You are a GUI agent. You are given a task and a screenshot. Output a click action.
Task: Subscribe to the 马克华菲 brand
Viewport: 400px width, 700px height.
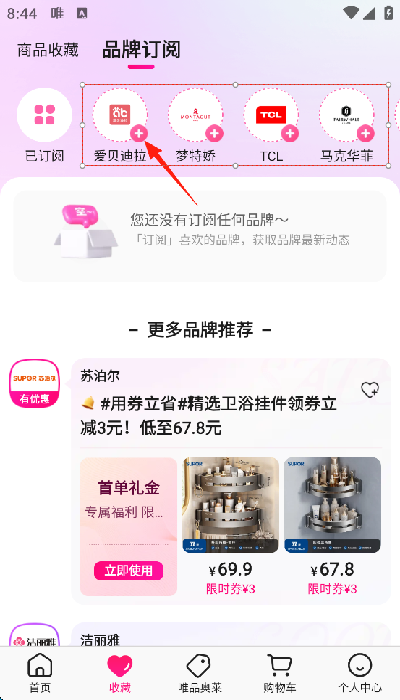366,133
